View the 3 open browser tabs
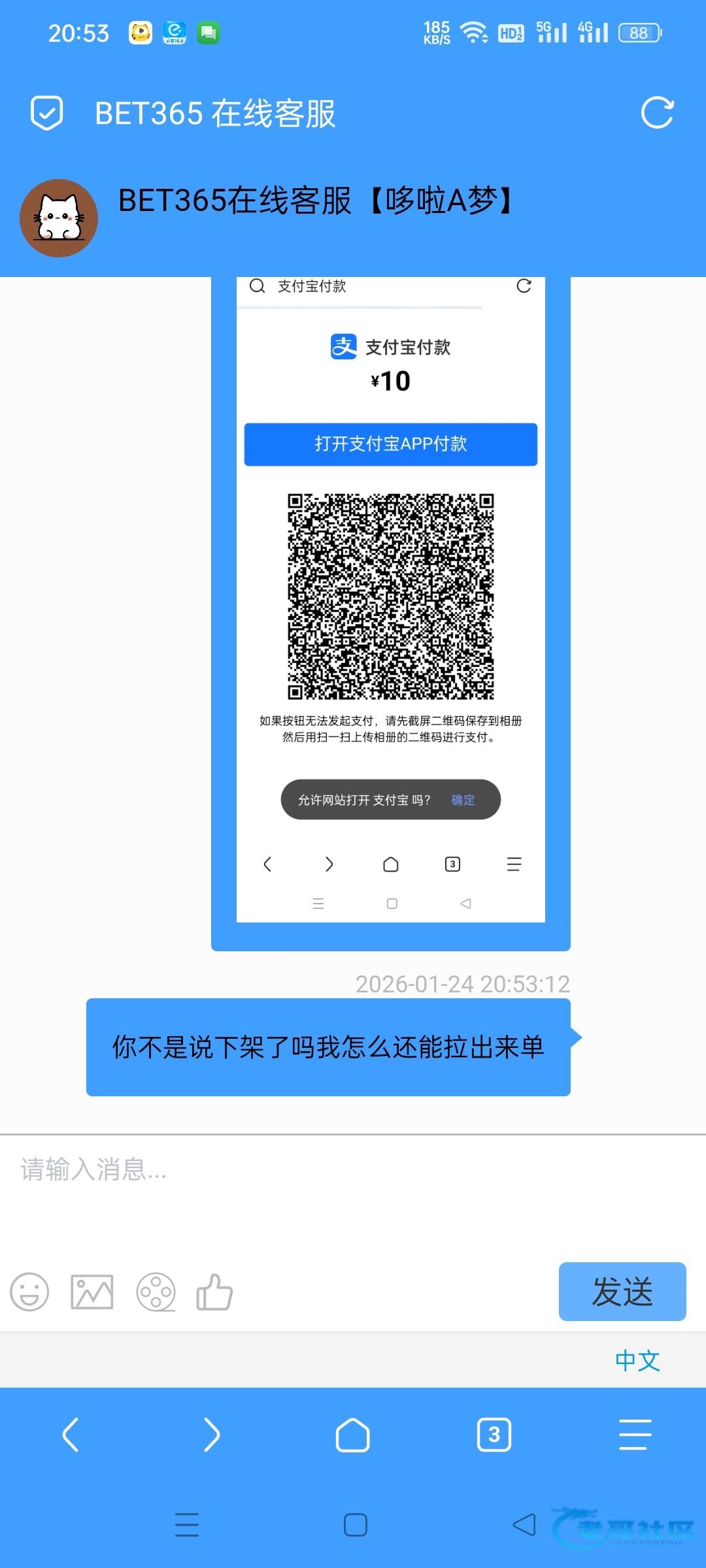 point(494,1435)
